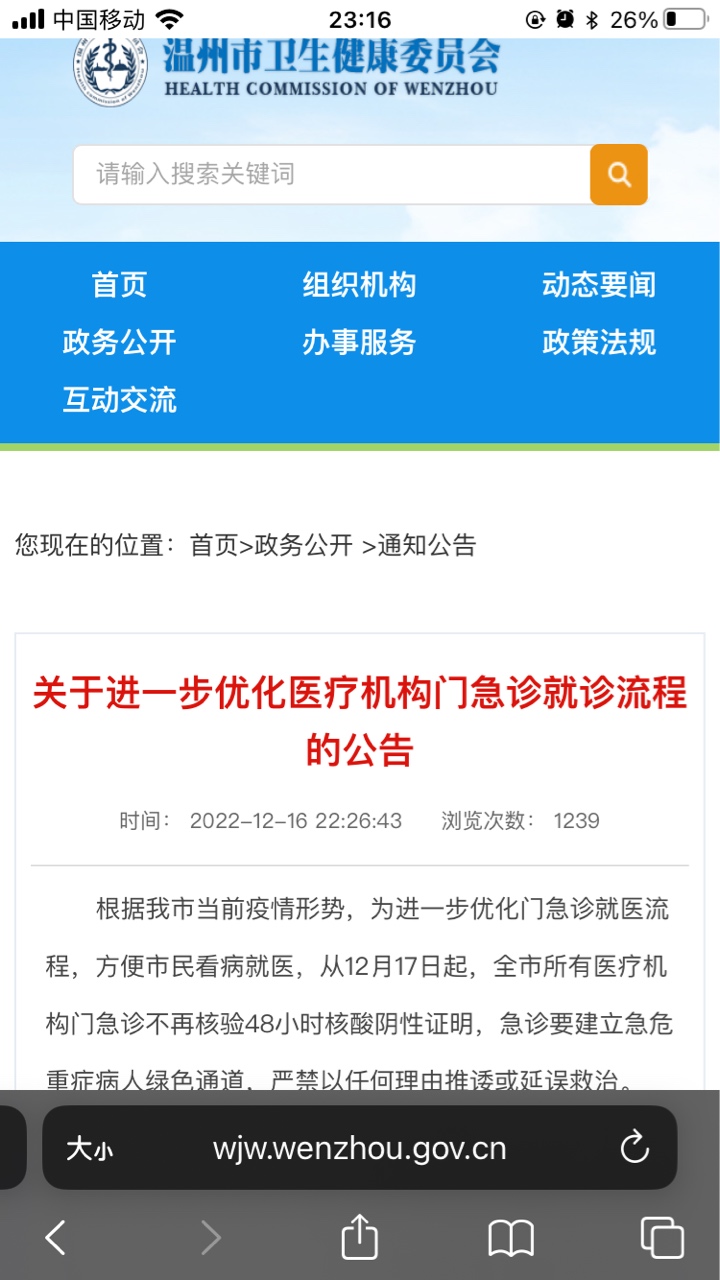
Task: Open the 首页 navigation item
Action: point(119,285)
